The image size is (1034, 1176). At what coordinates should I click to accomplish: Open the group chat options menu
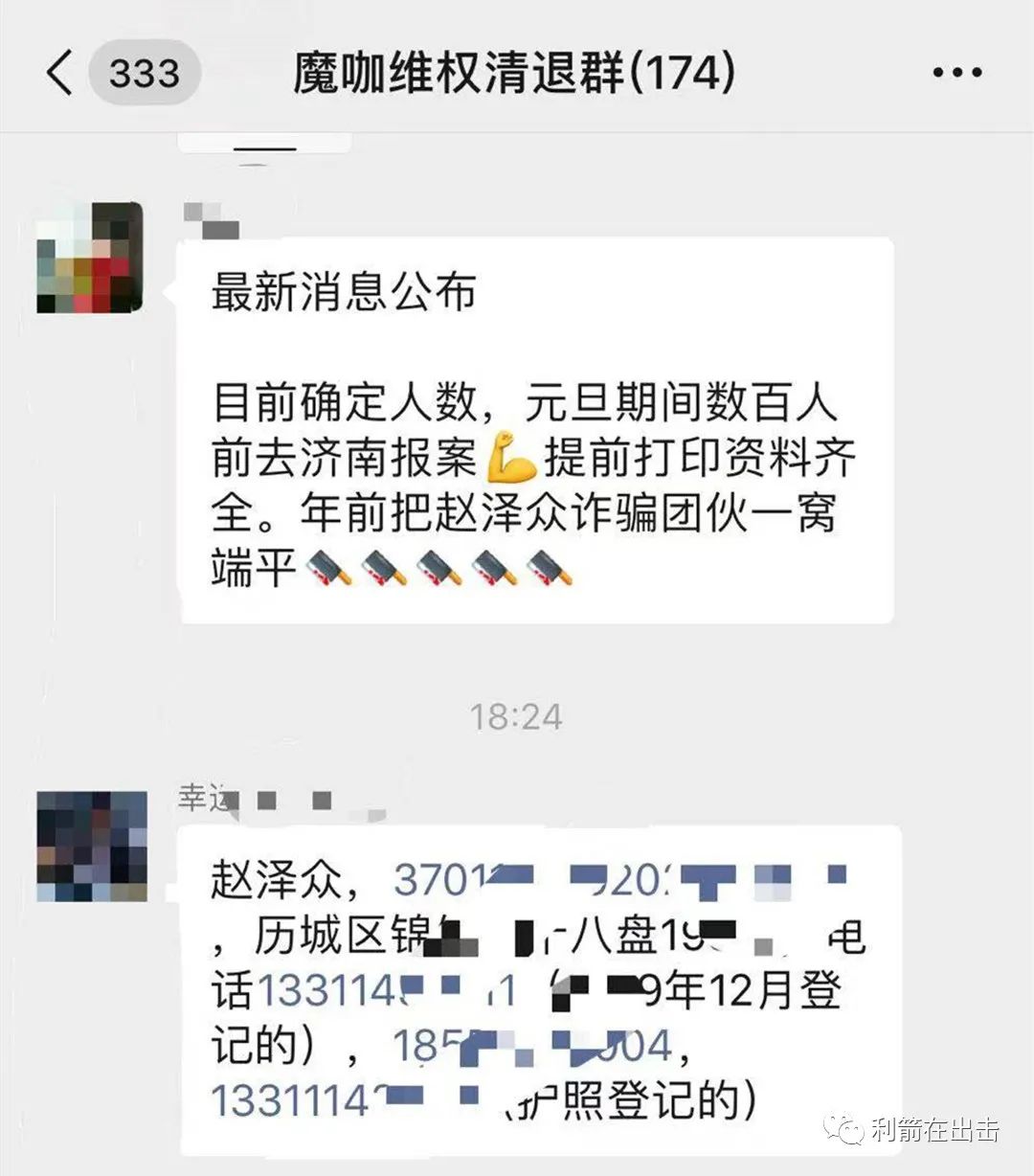(x=956, y=73)
